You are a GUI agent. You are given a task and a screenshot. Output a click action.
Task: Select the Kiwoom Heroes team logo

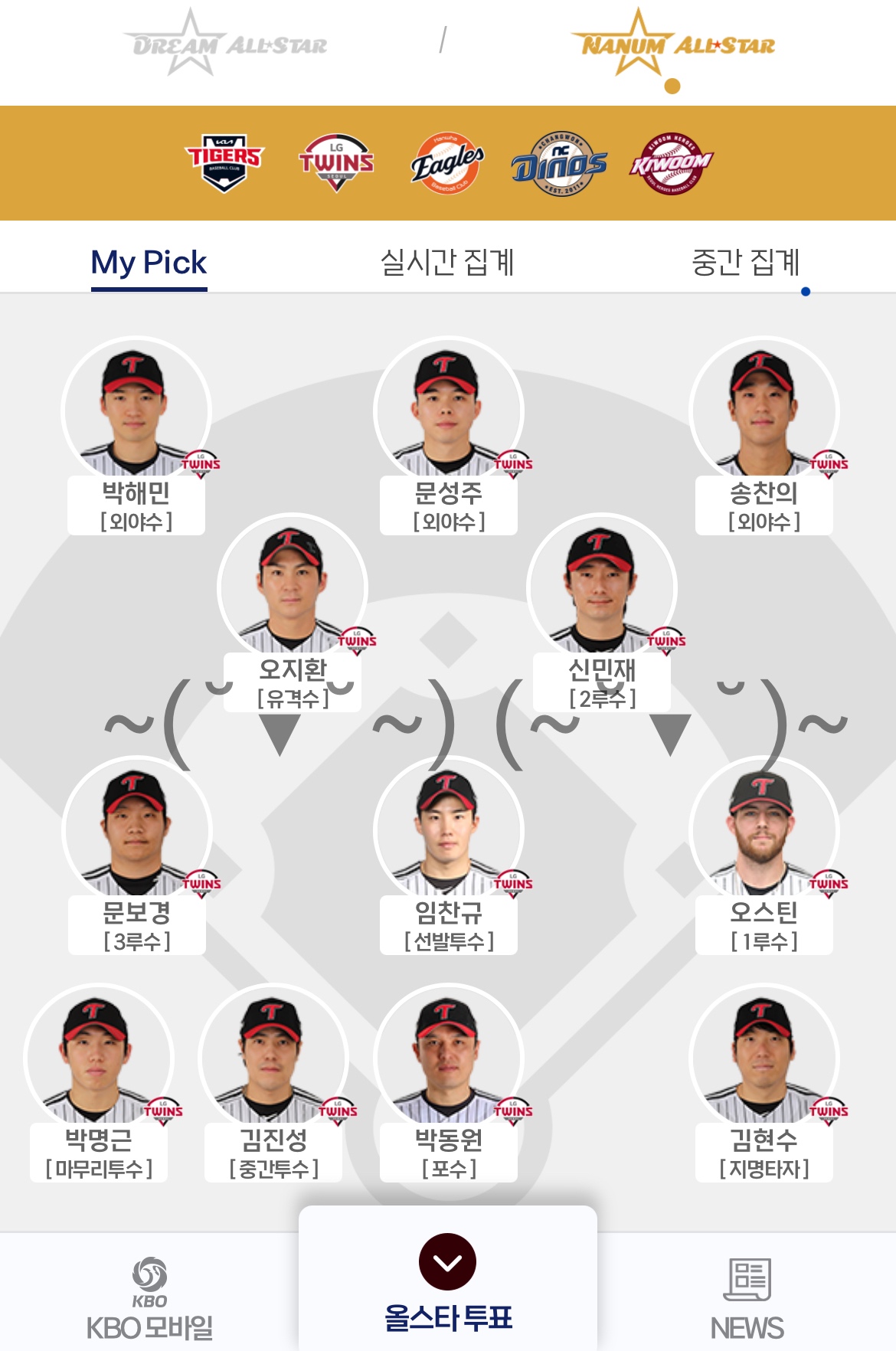671,162
